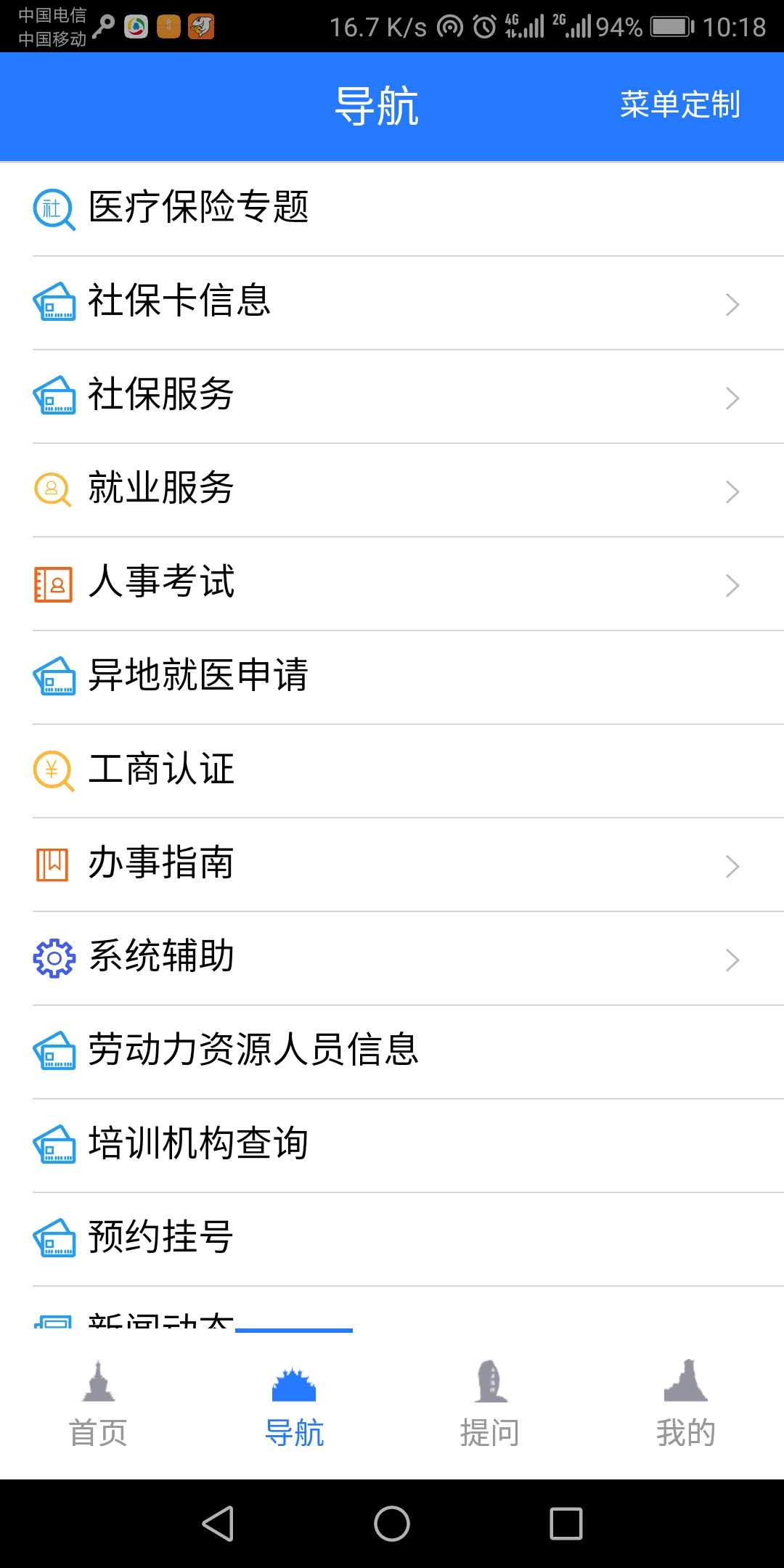This screenshot has width=784, height=1568.
Task: Tap the 社保卡信息 card icon
Action: 53,303
